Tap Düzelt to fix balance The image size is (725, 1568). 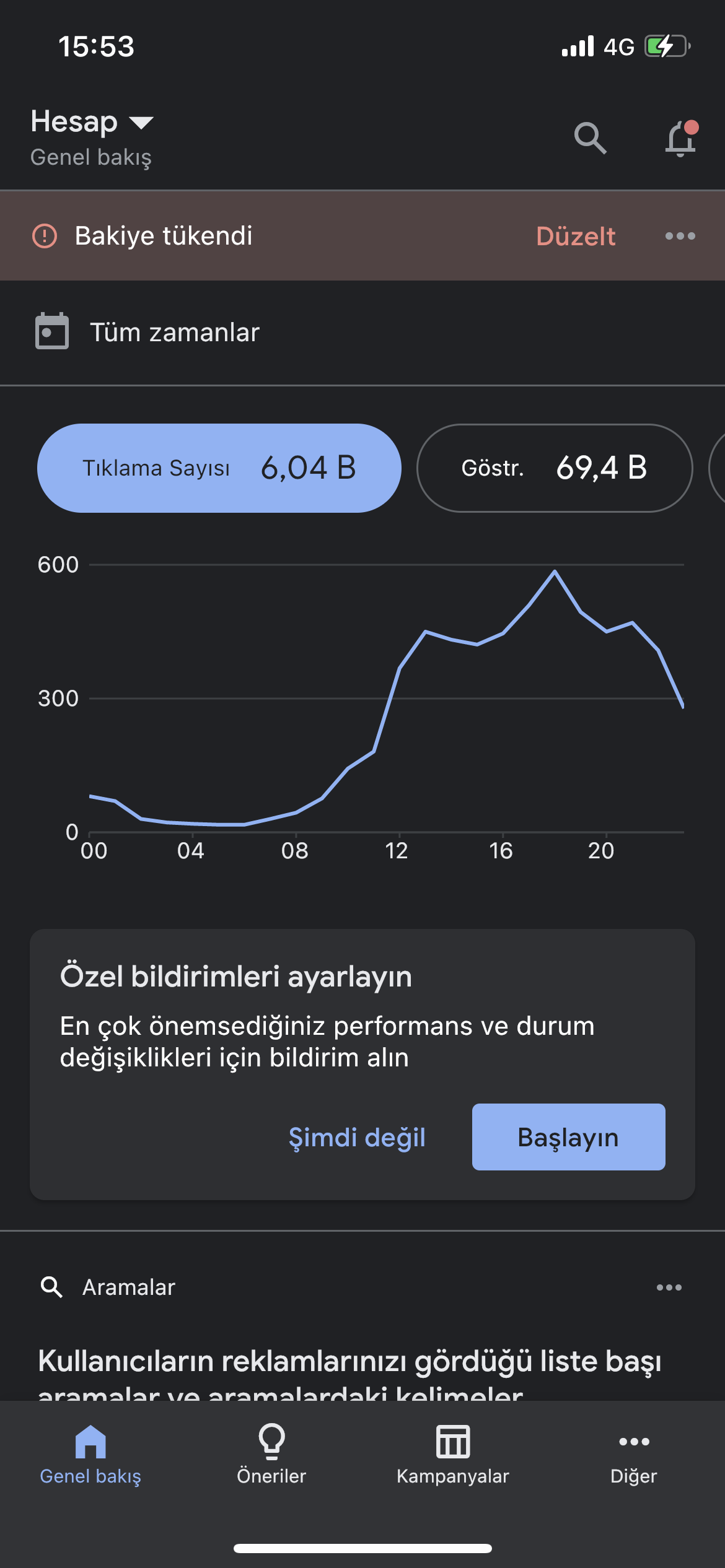pos(576,236)
